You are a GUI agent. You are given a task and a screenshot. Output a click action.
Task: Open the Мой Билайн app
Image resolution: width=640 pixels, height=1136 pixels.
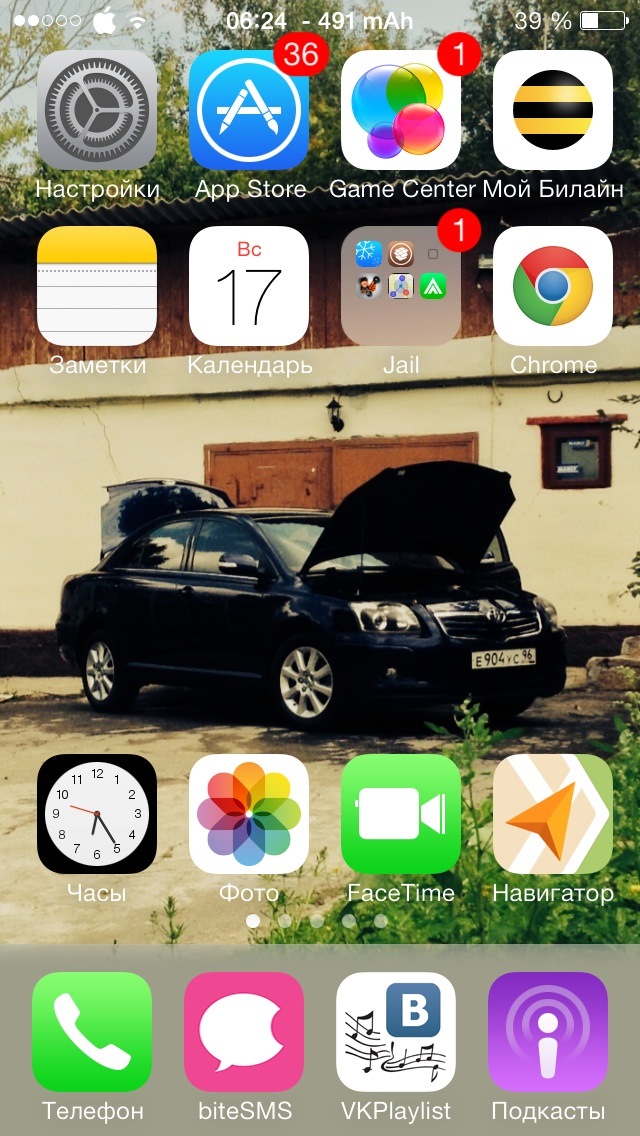[553, 109]
